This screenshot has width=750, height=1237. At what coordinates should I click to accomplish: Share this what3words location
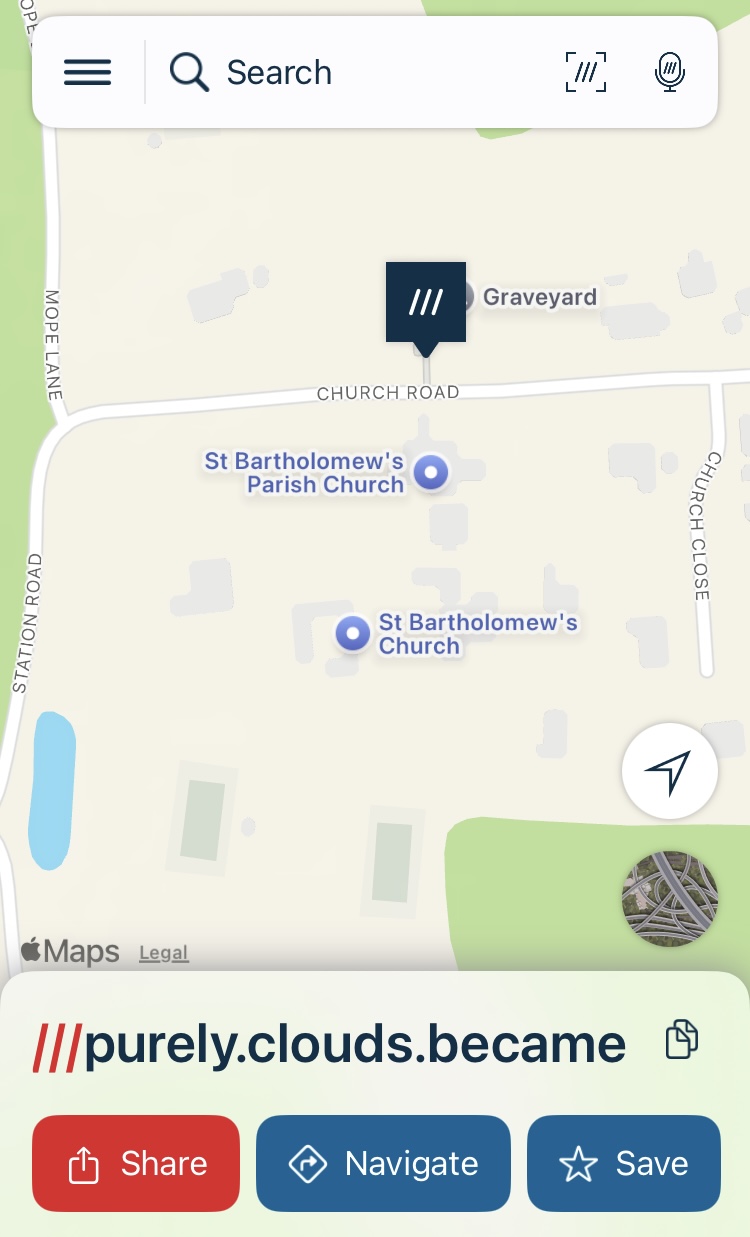pos(136,1163)
